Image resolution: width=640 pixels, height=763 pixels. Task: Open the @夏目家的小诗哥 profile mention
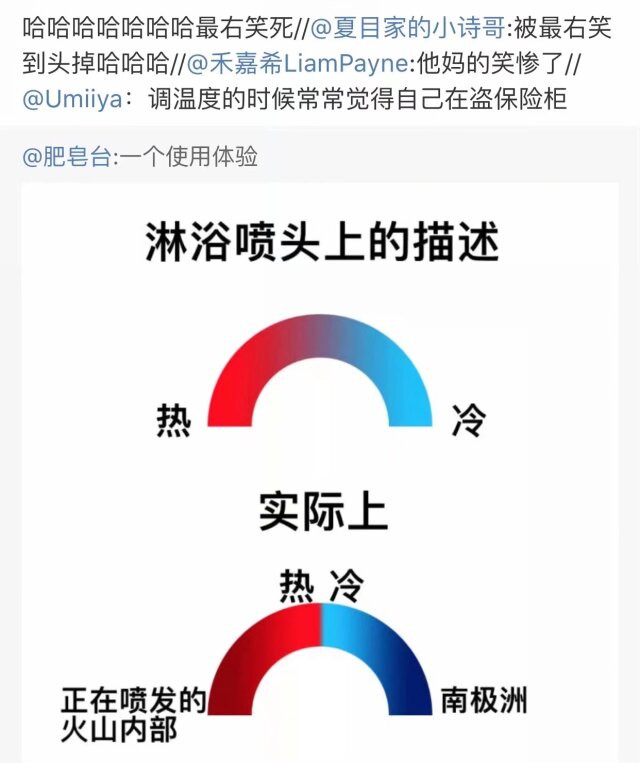pos(407,29)
